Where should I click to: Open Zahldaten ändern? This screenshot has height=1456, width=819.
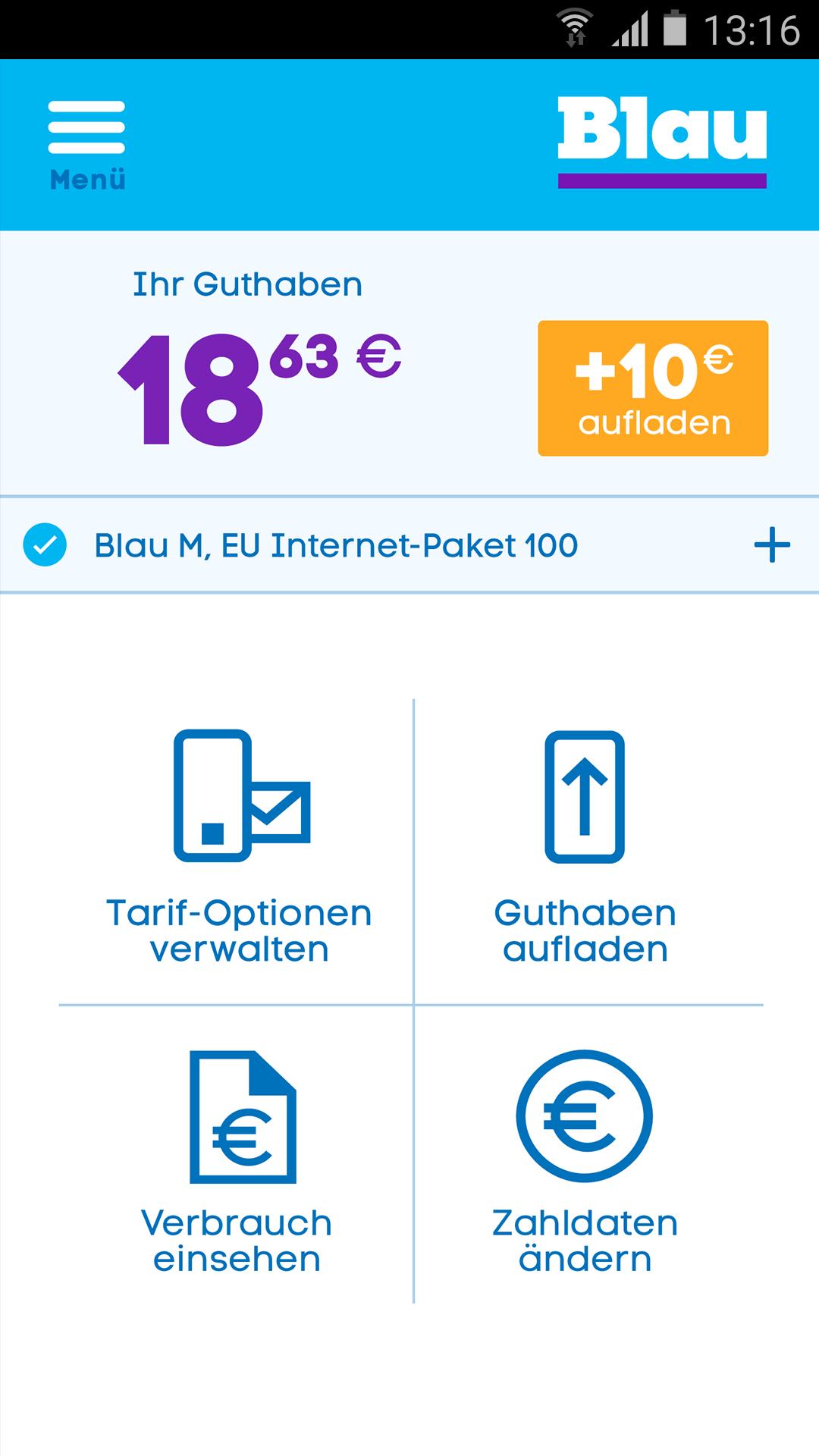(585, 1160)
